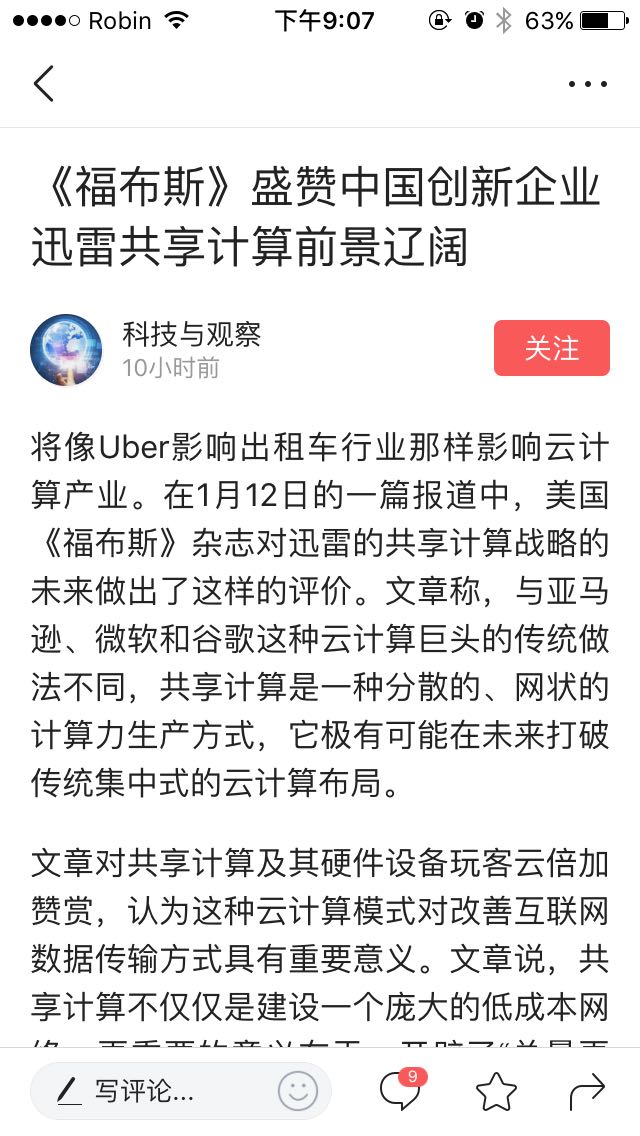This screenshot has width=640, height=1136.
Task: Open the three-dot overflow menu
Action: pos(587,84)
